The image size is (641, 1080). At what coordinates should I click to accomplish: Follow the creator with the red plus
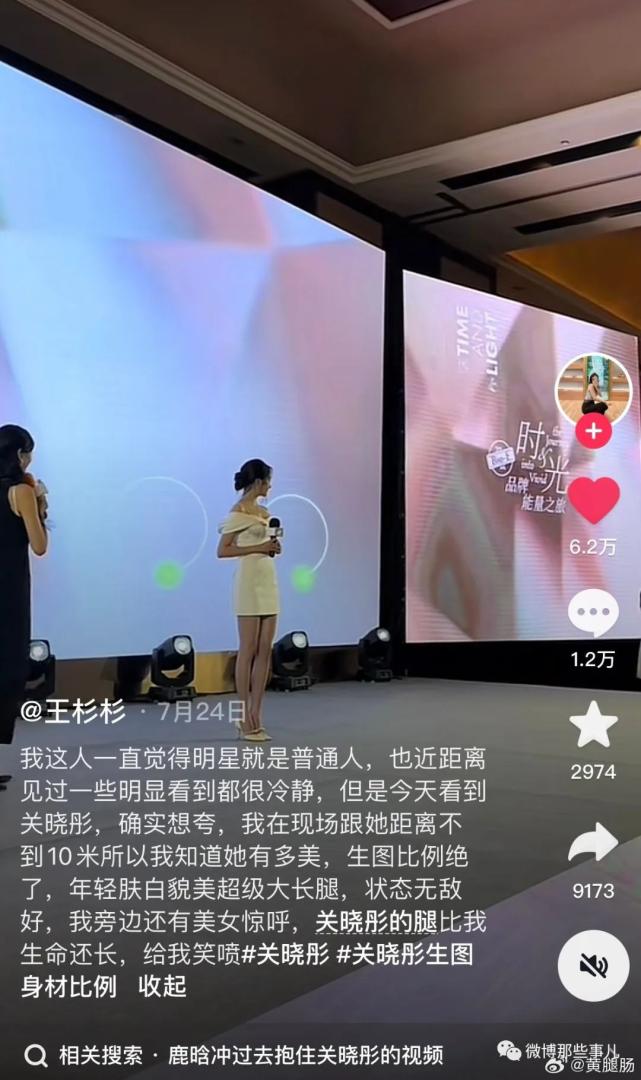[x=594, y=431]
